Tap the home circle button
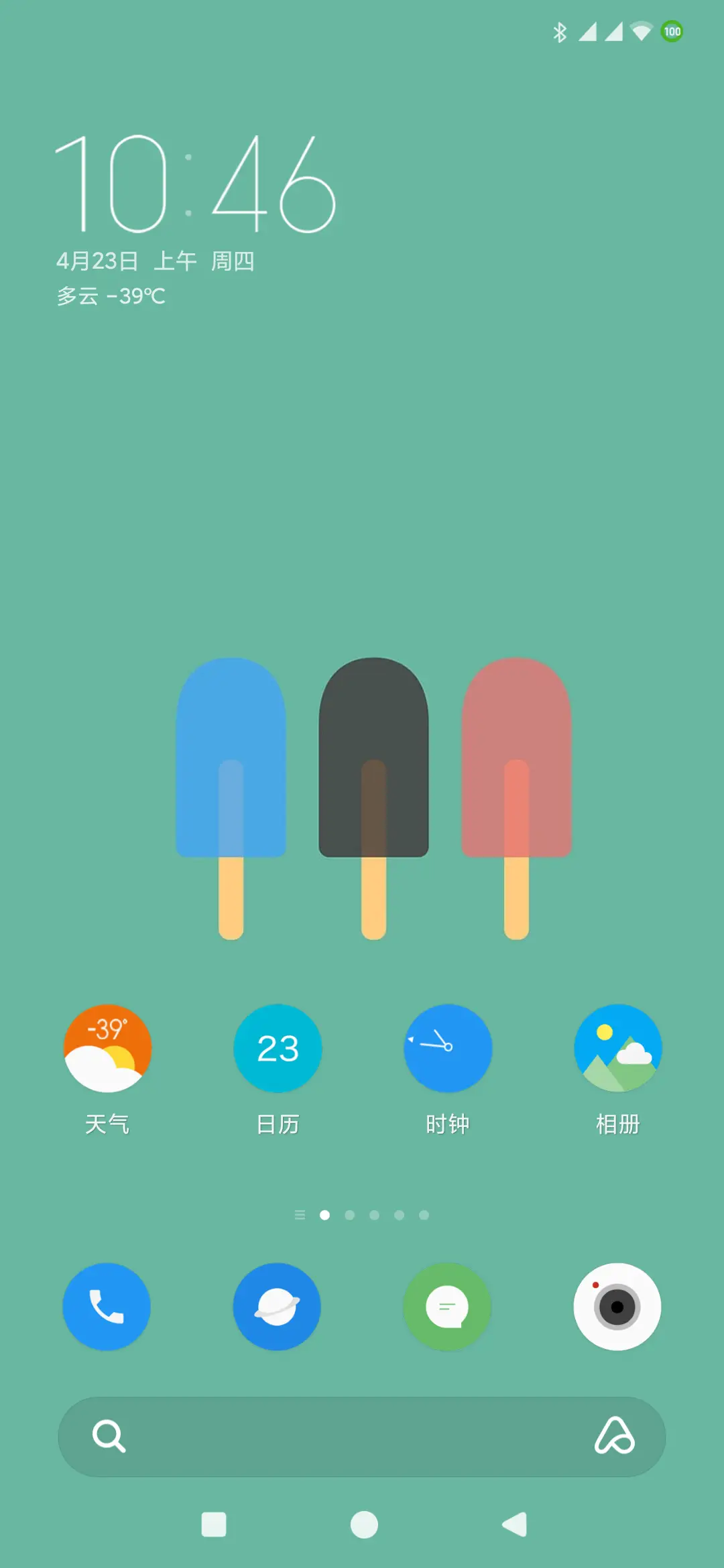This screenshot has height=1568, width=724. coord(364,1524)
